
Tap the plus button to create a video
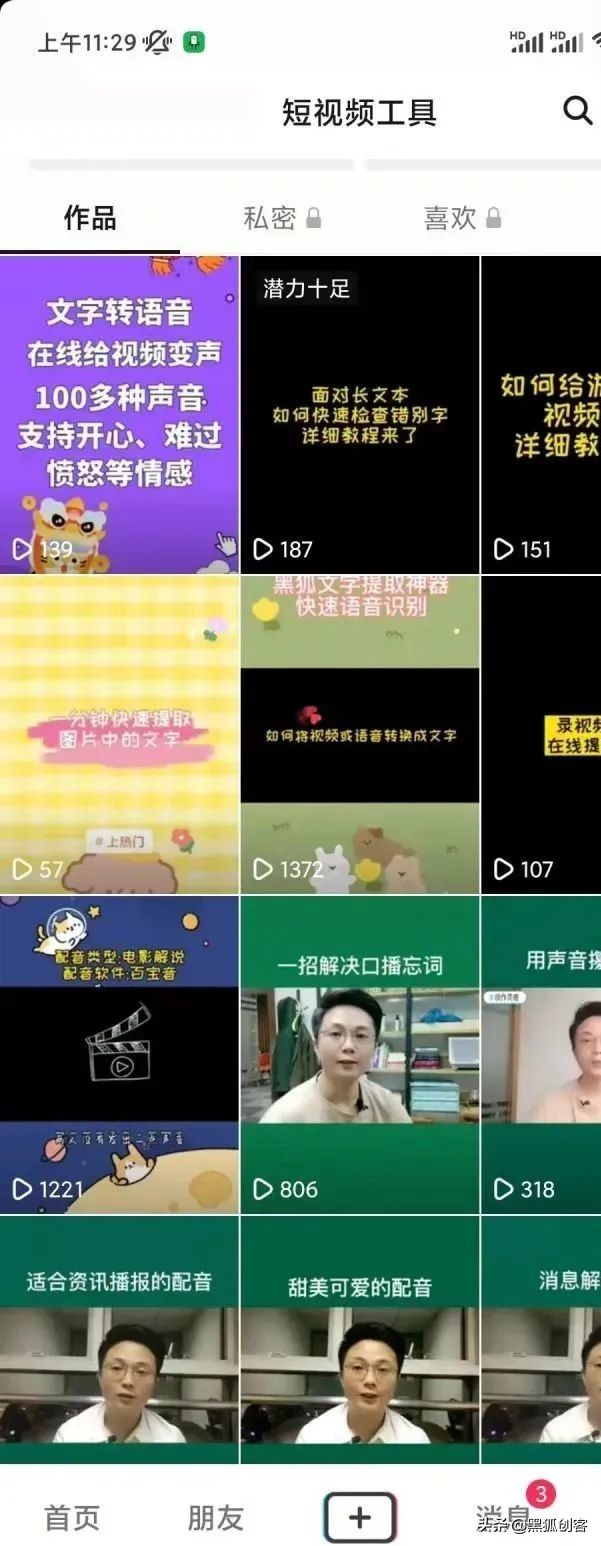click(360, 1517)
